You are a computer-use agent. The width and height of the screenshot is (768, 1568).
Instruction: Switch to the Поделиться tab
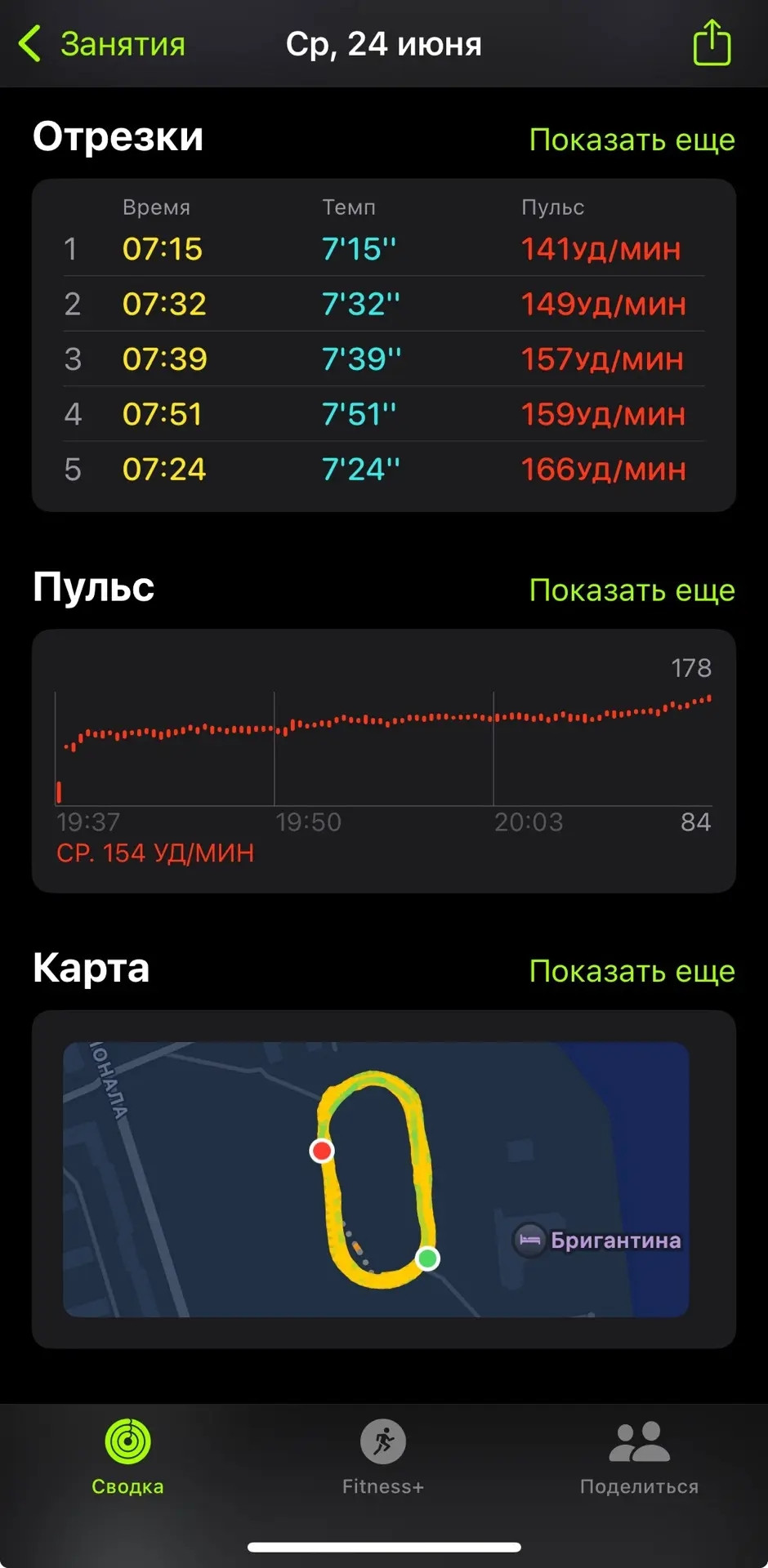coord(639,1458)
